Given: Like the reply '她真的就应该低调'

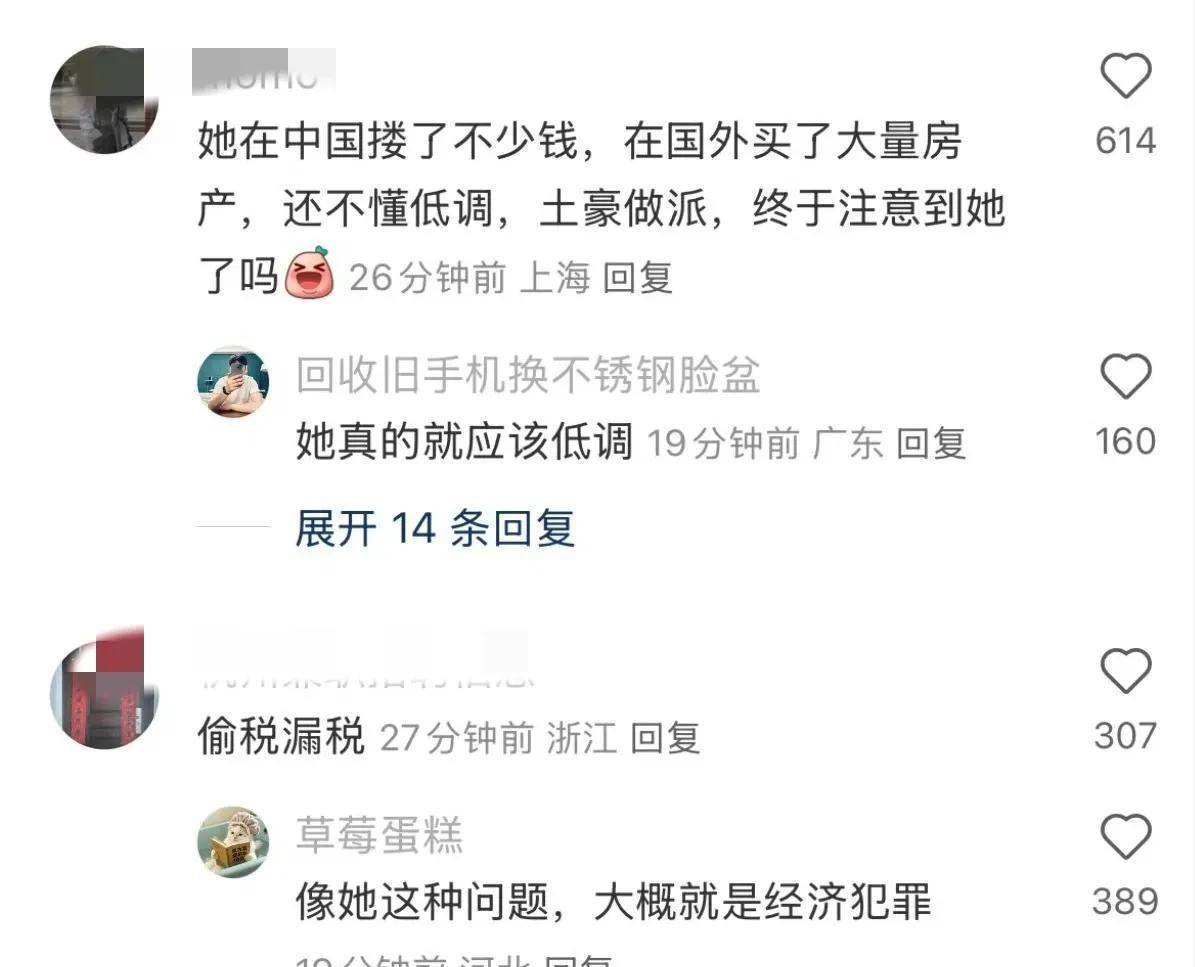Looking at the screenshot, I should 1125,378.
